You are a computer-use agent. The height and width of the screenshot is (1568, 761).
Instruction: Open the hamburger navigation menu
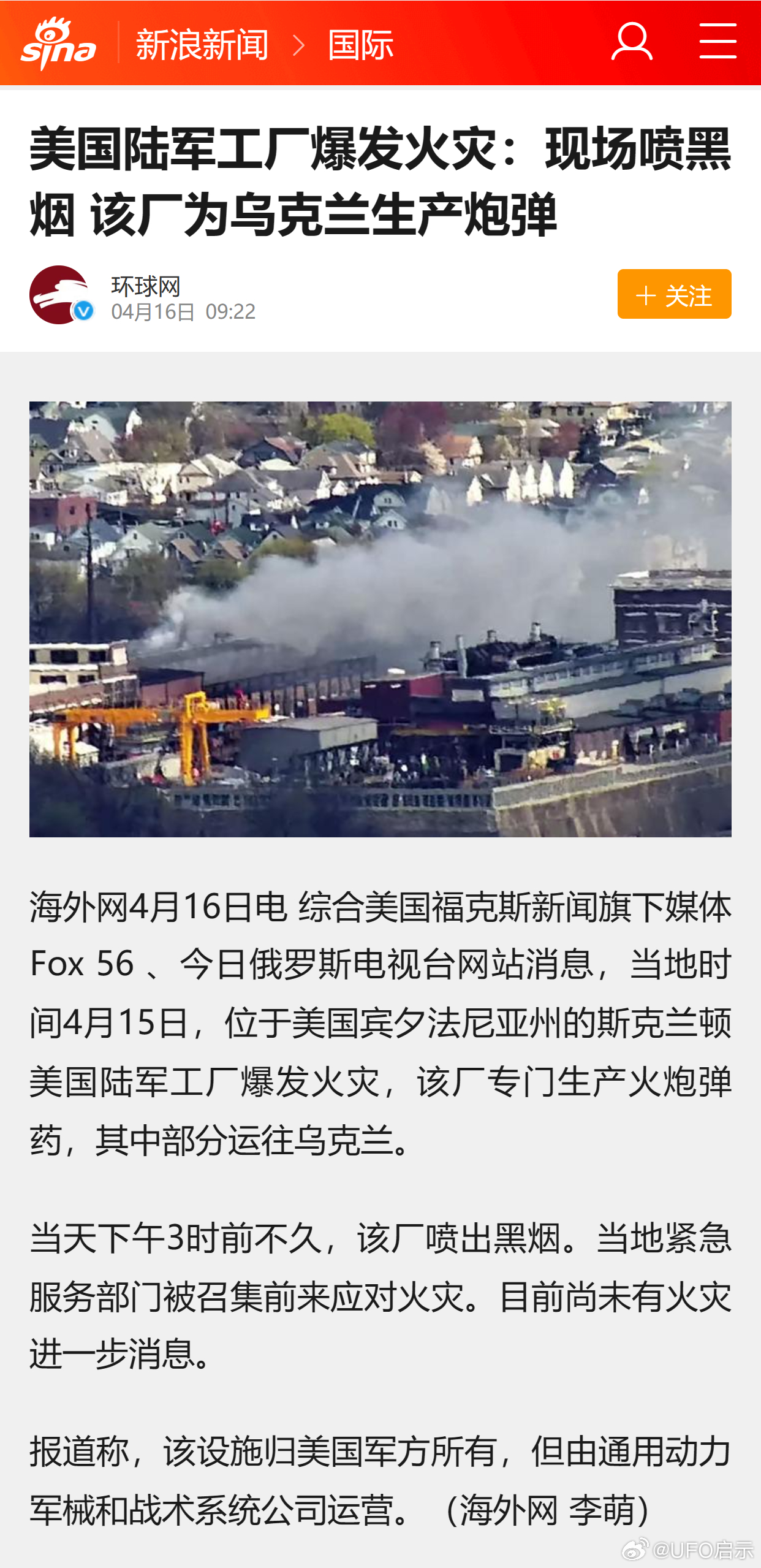[x=718, y=41]
